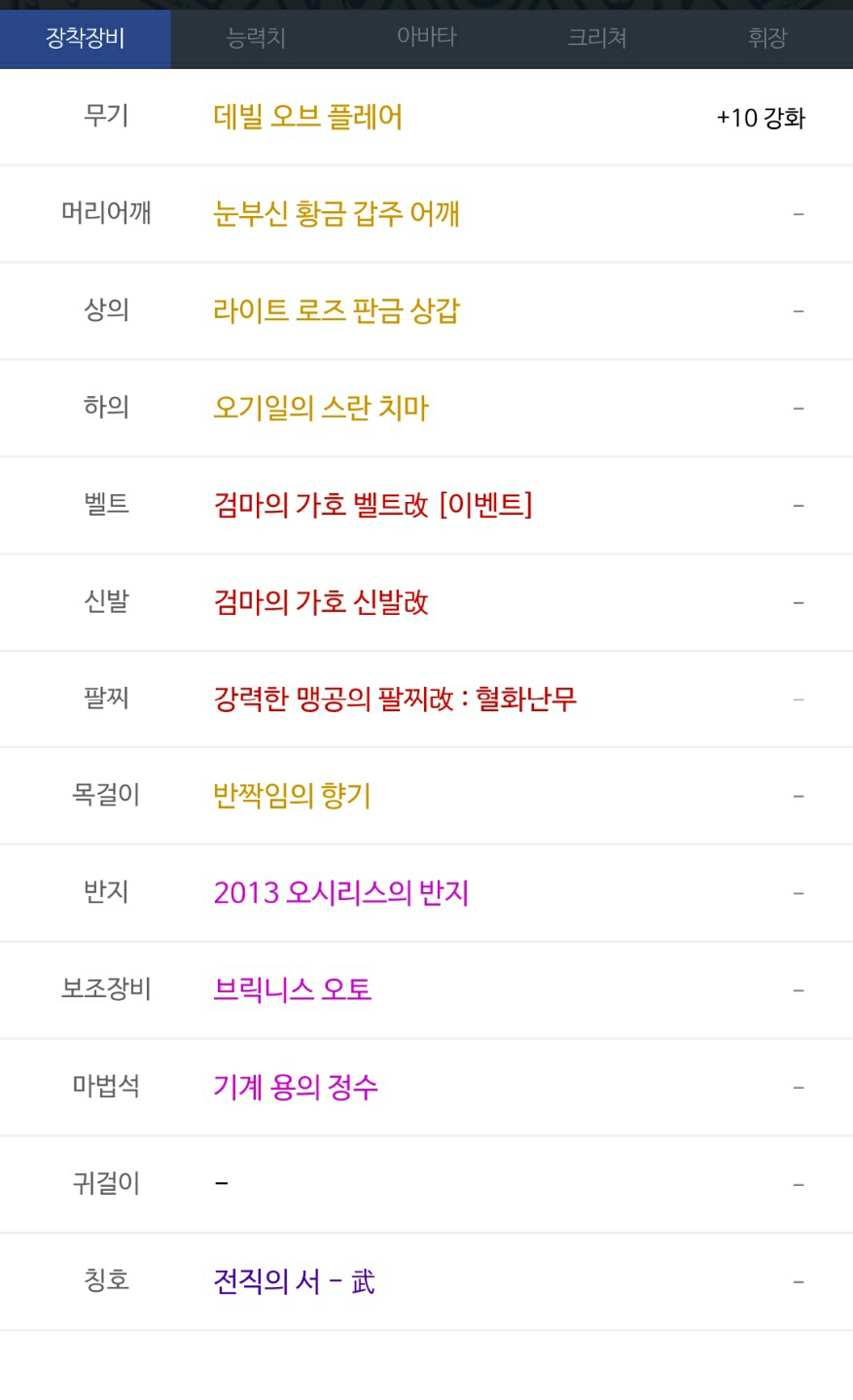Select the 장착장비 tab
The width and height of the screenshot is (853, 1400).
pos(86,38)
